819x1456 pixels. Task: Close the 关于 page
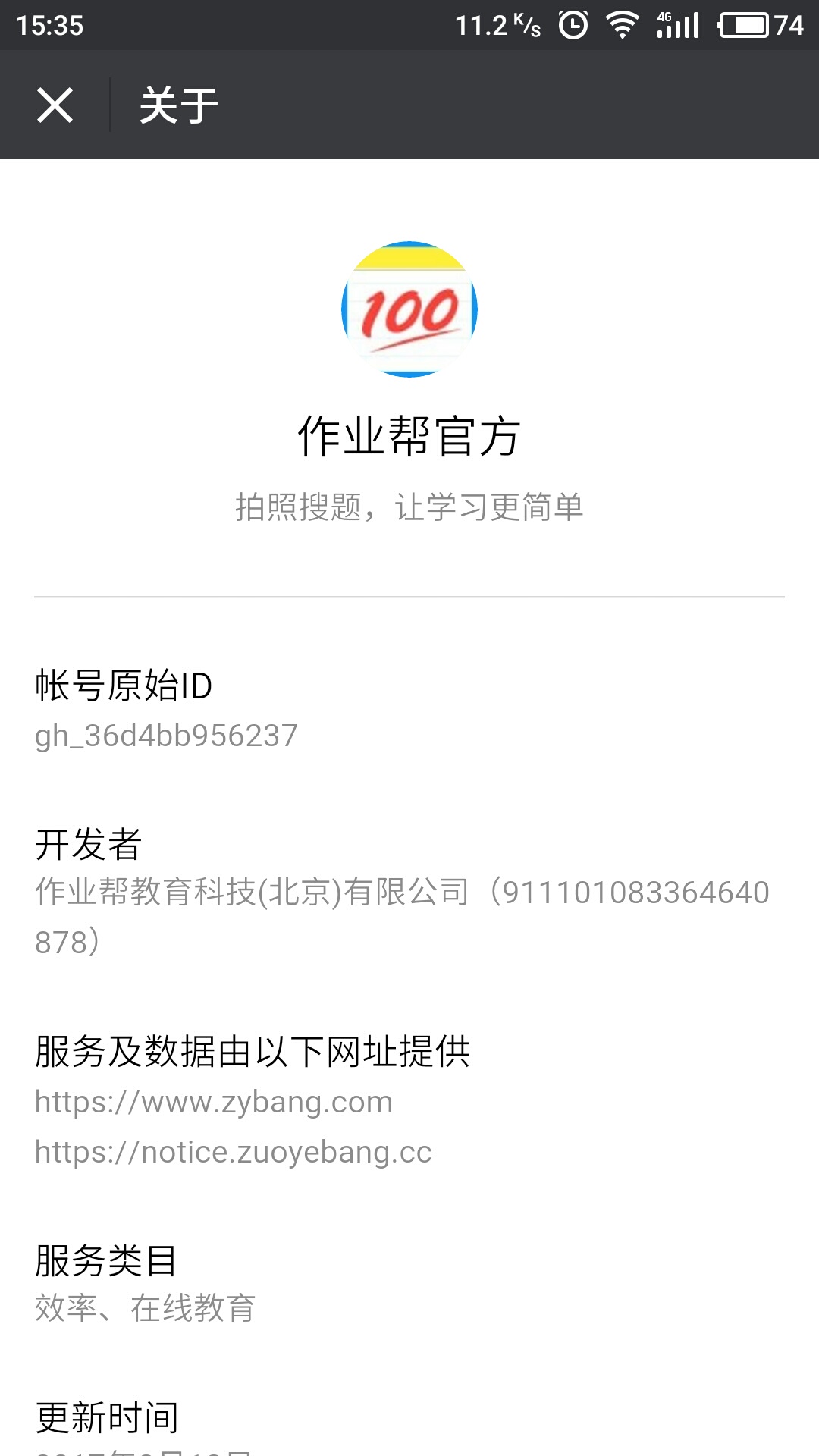pyautogui.click(x=55, y=105)
